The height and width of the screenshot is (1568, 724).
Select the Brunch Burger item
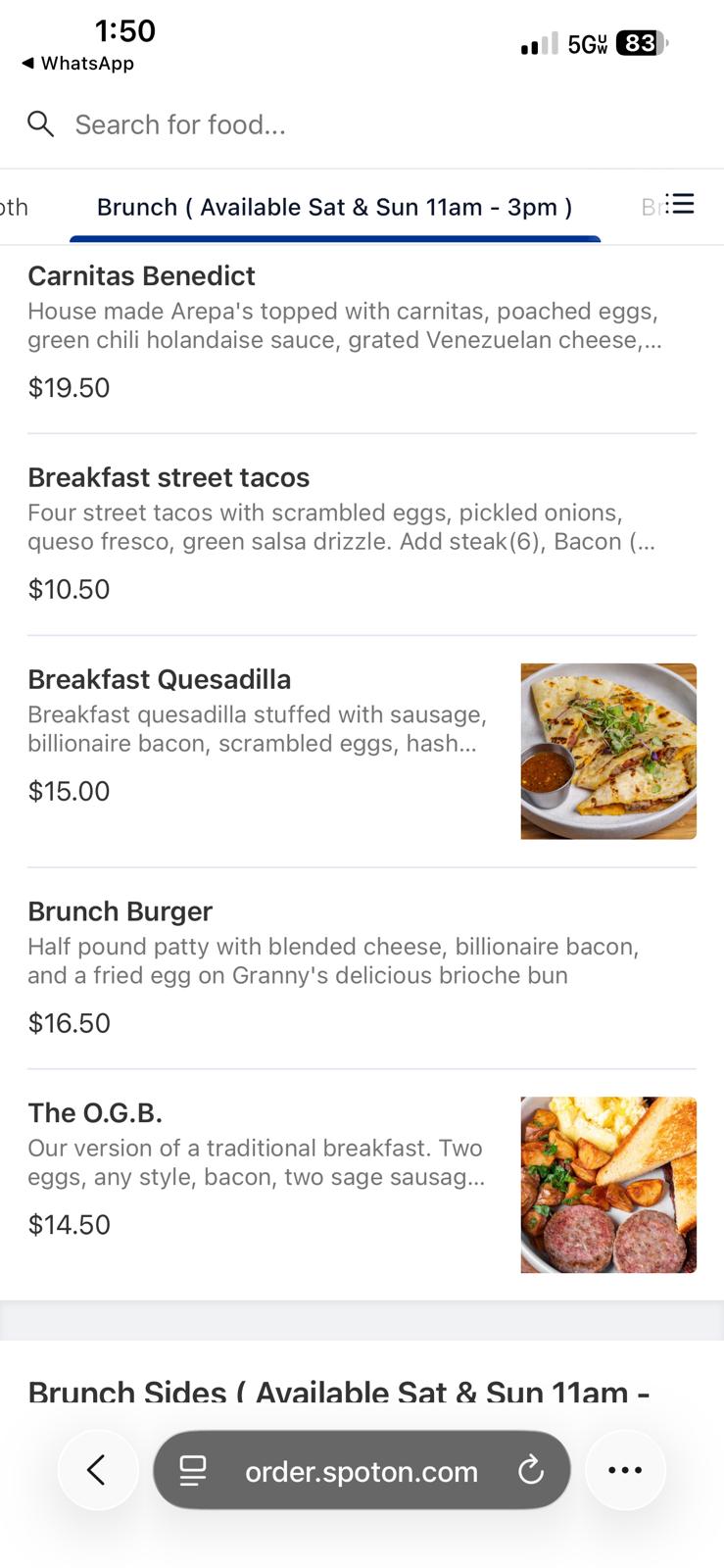(x=362, y=968)
